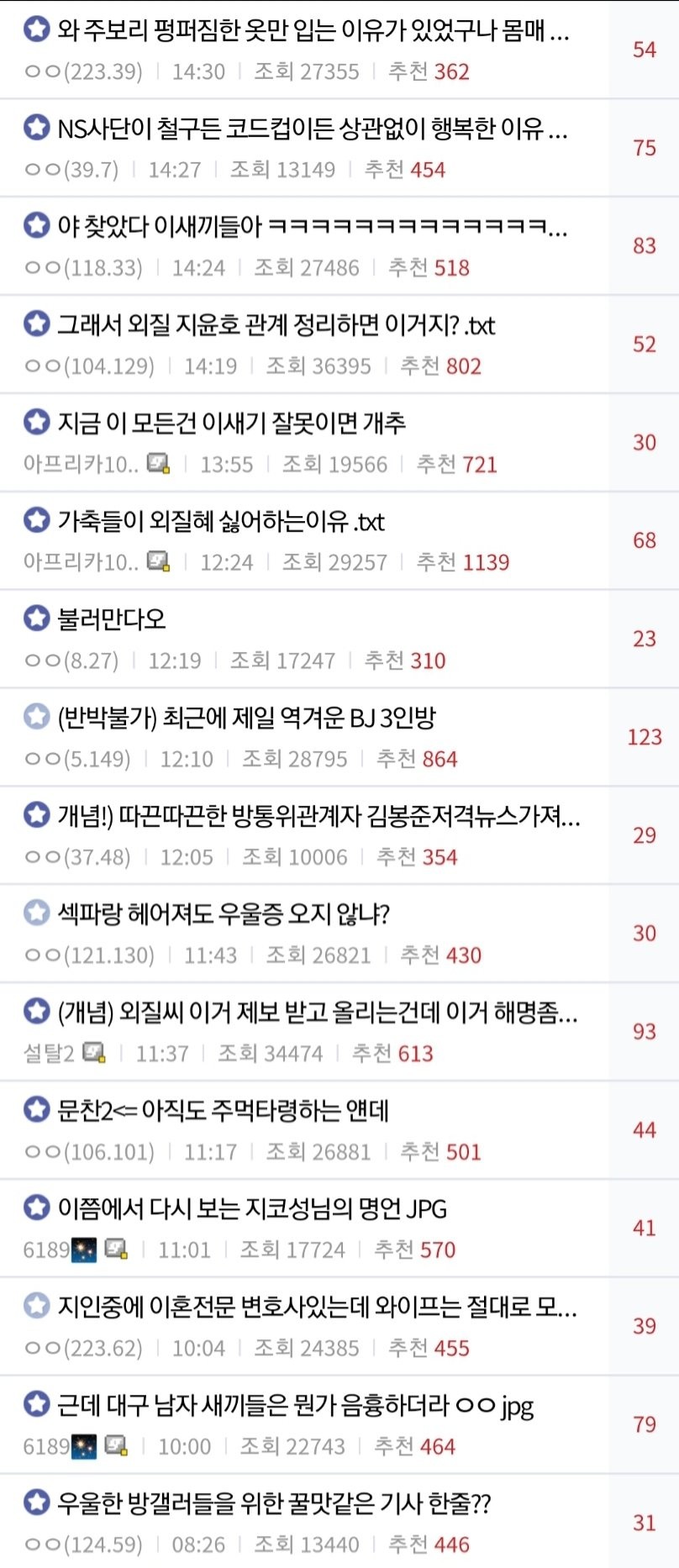The height and width of the screenshot is (1568, 679).
Task: Open the 'NS사단이 철구든 코드컵이든' post
Action: [312, 129]
